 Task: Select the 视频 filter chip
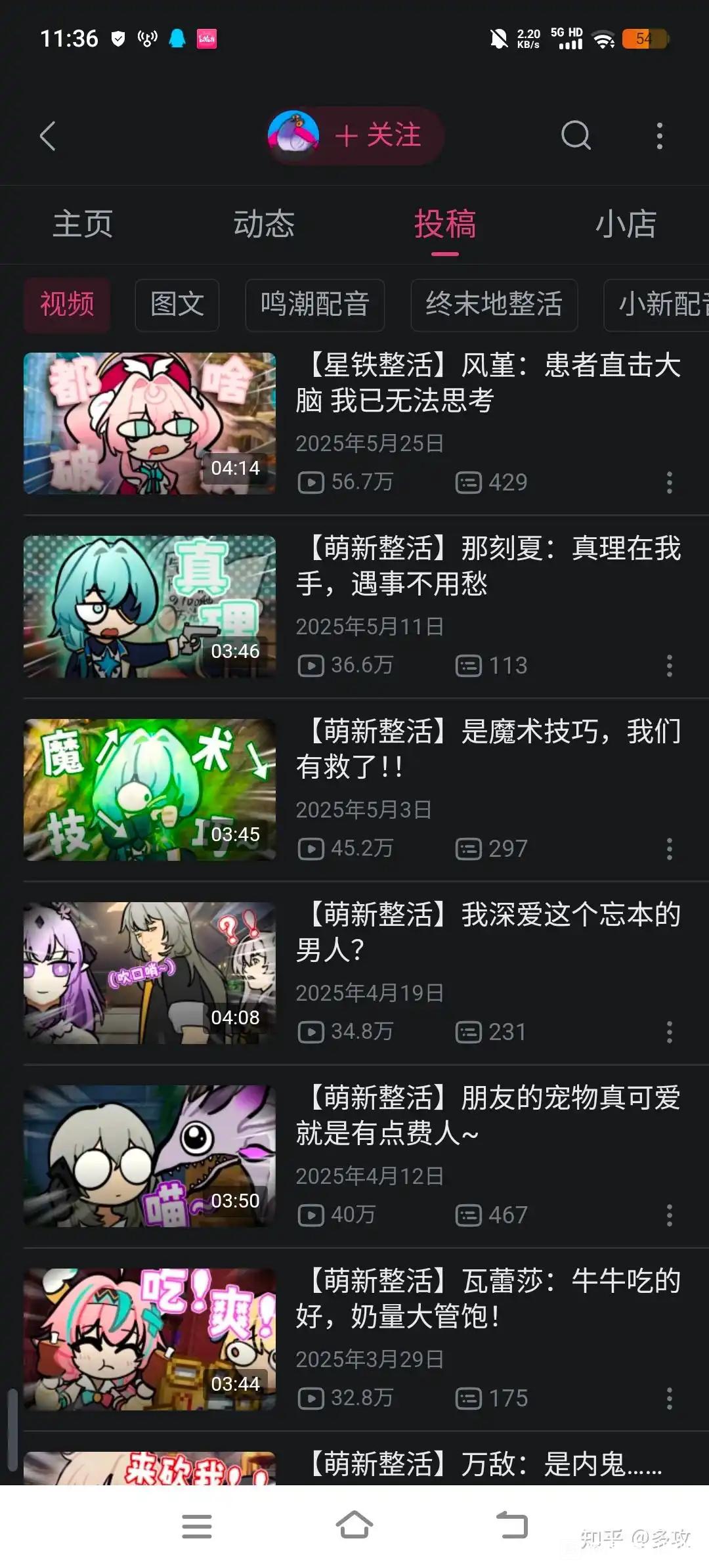click(x=67, y=305)
